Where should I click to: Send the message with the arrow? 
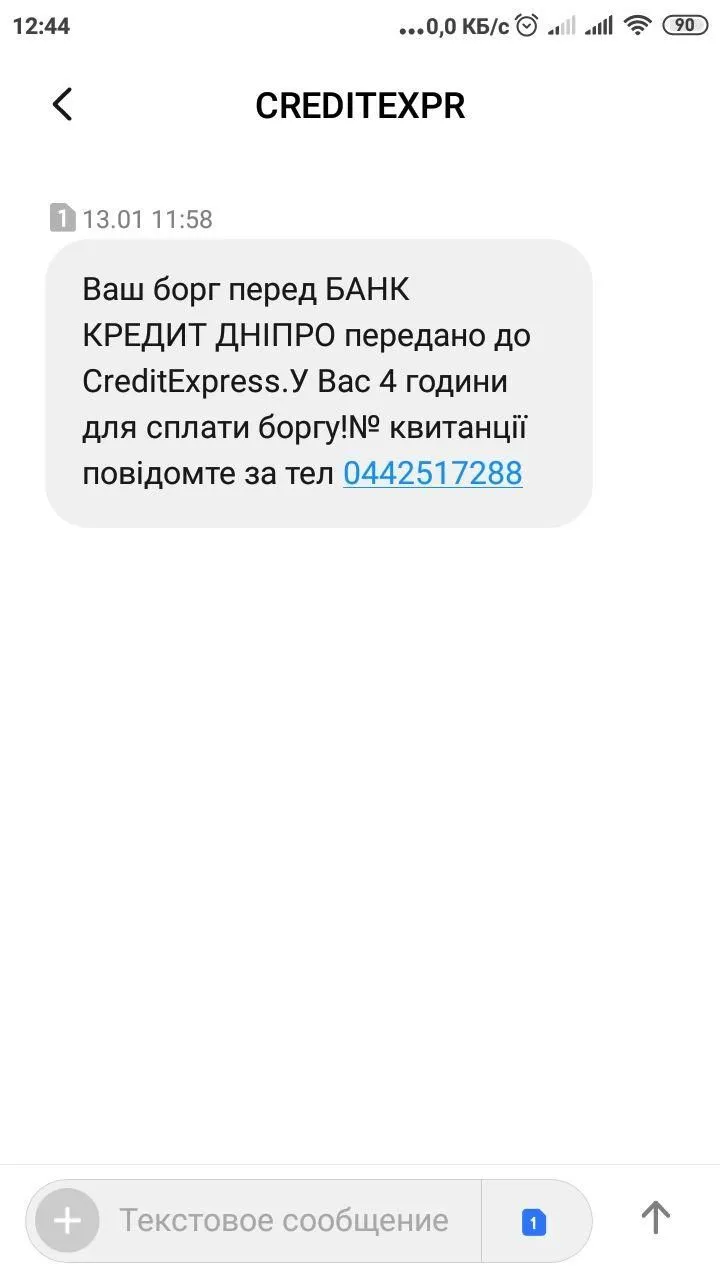click(655, 1218)
